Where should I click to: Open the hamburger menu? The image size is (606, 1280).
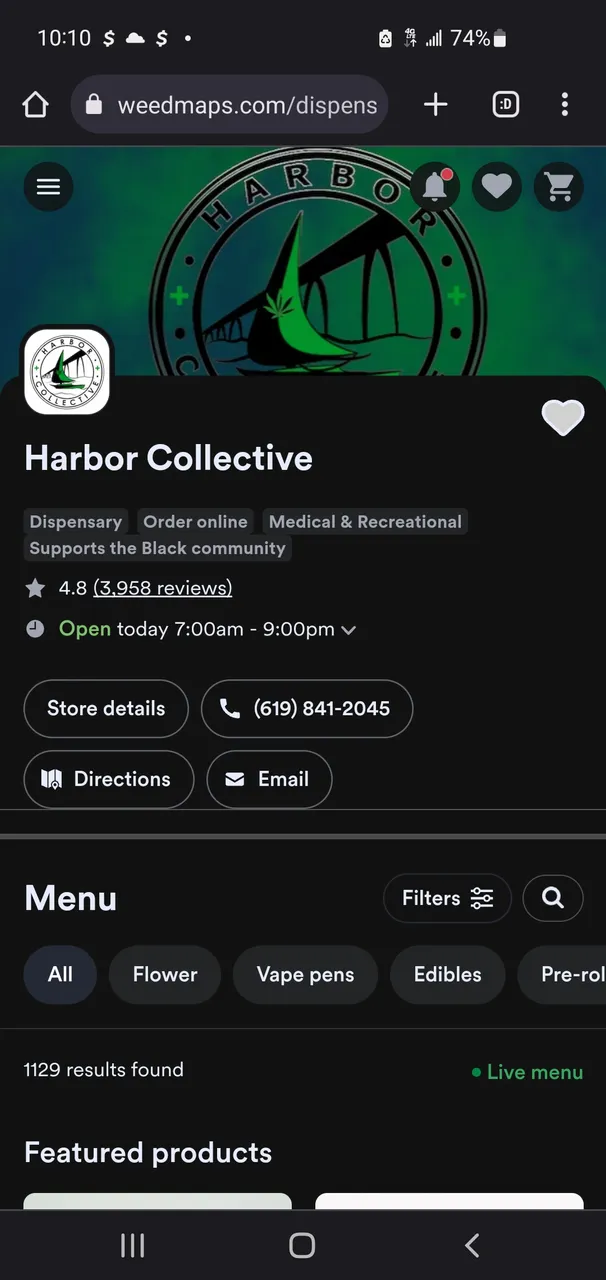click(48, 187)
